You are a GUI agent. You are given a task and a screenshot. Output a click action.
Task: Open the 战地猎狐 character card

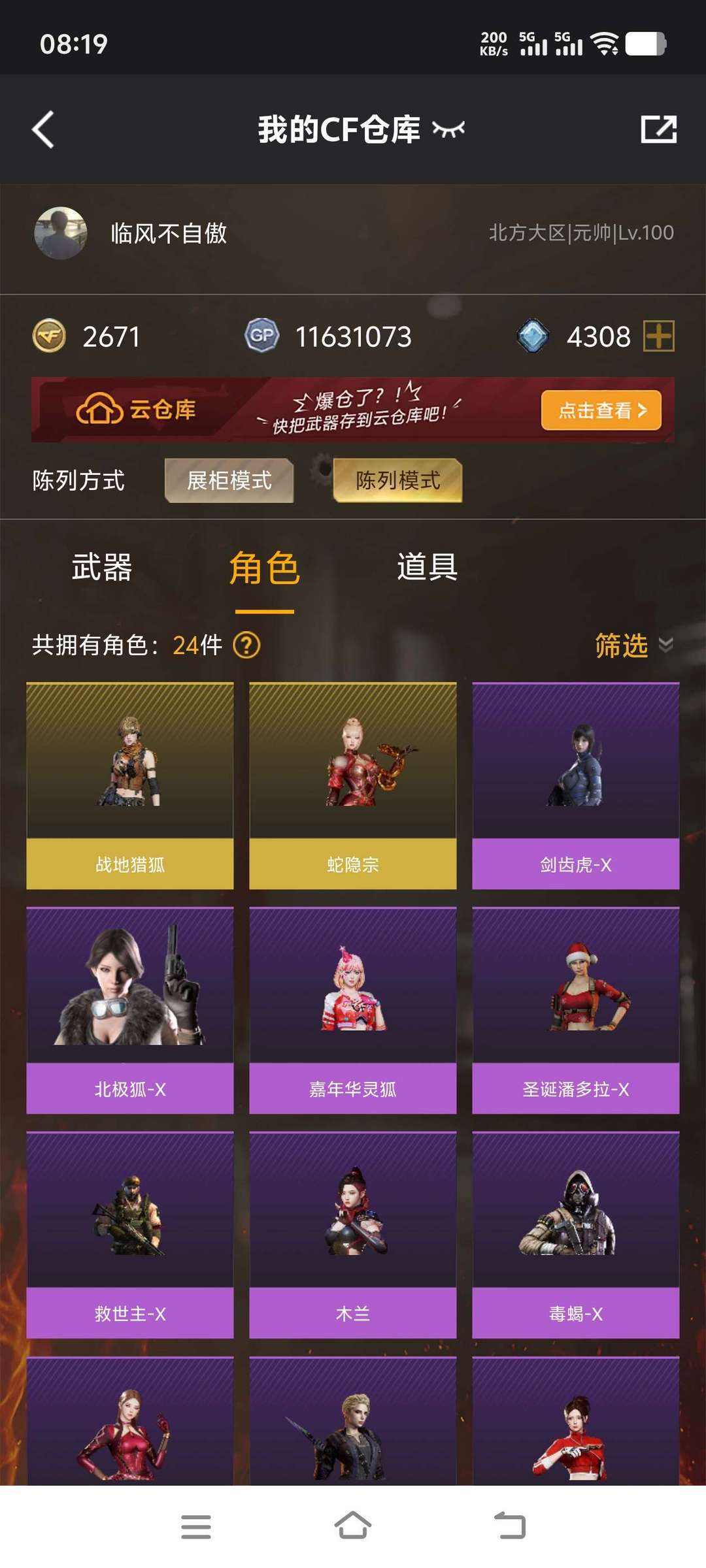click(130, 786)
